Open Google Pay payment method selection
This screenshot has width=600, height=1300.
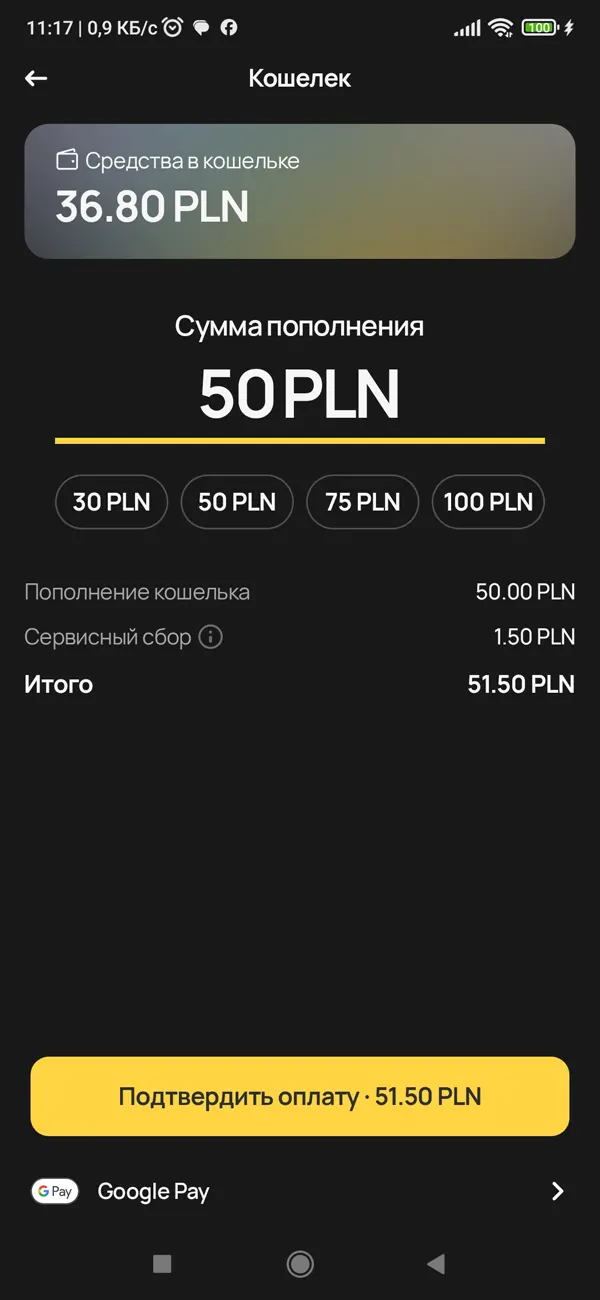300,1191
